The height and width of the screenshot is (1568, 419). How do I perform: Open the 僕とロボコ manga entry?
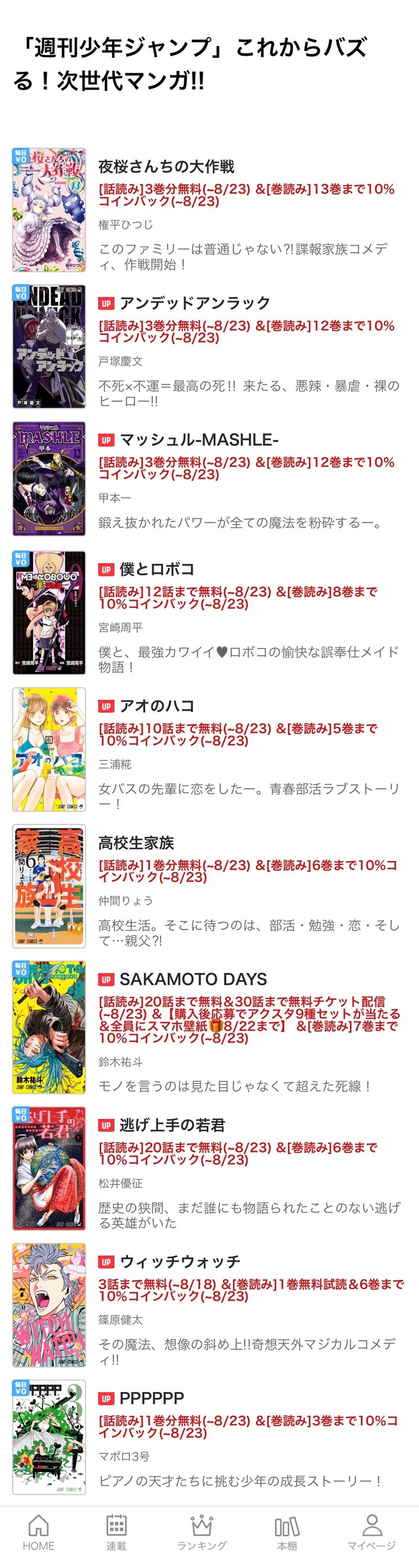point(157,569)
